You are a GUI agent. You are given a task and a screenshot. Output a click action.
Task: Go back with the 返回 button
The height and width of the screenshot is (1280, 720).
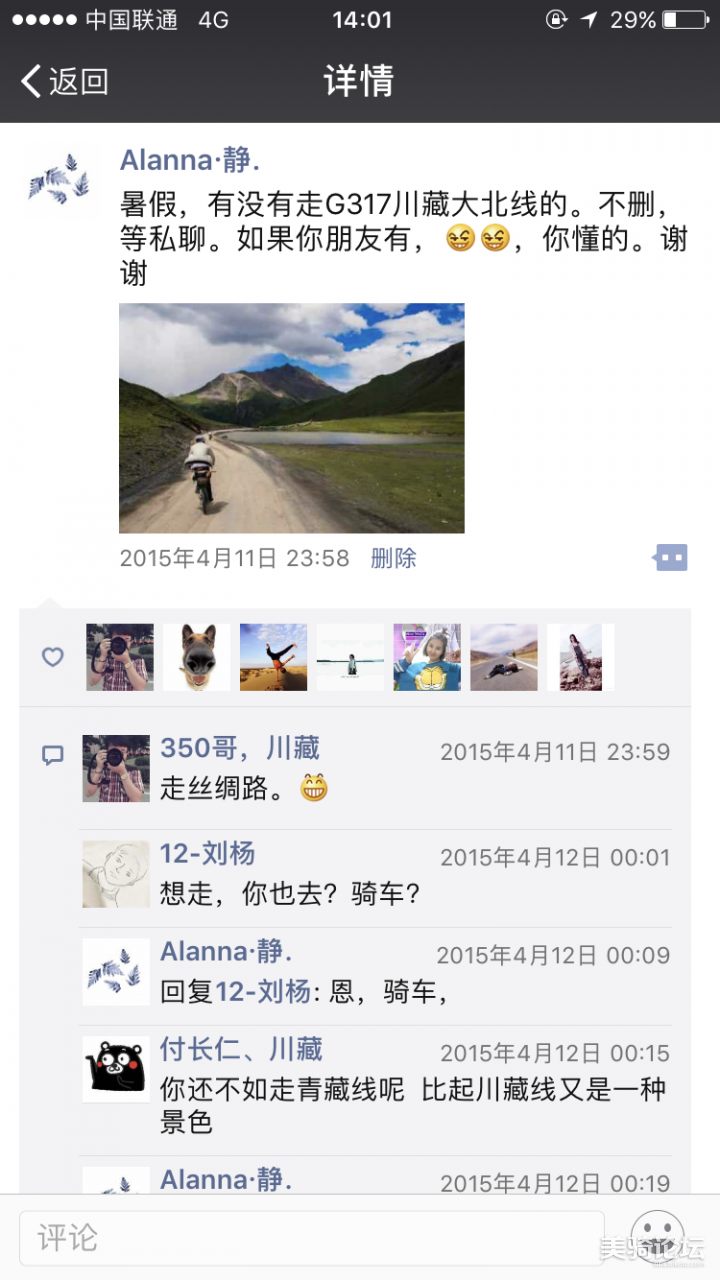tap(64, 81)
